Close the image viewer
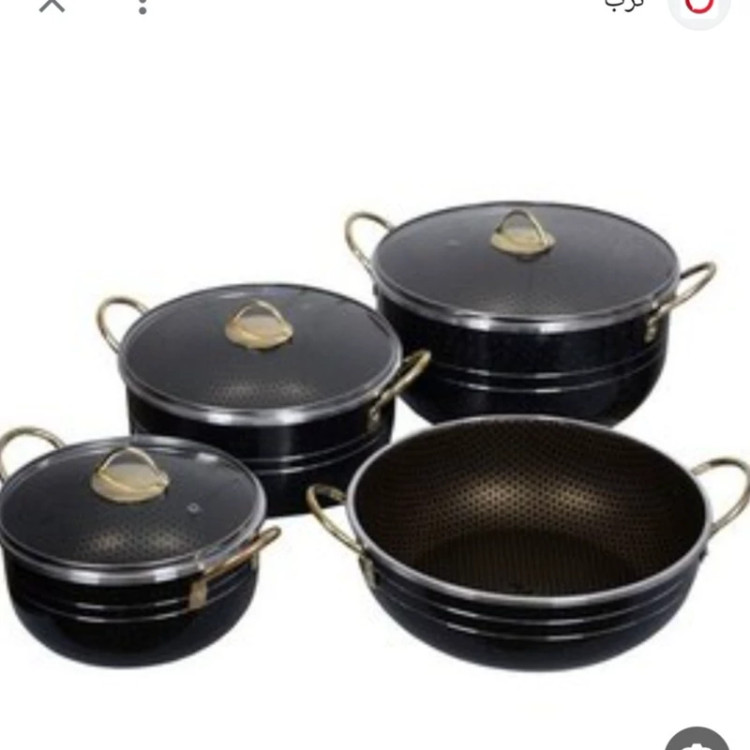The image size is (750, 750). click(50, 4)
